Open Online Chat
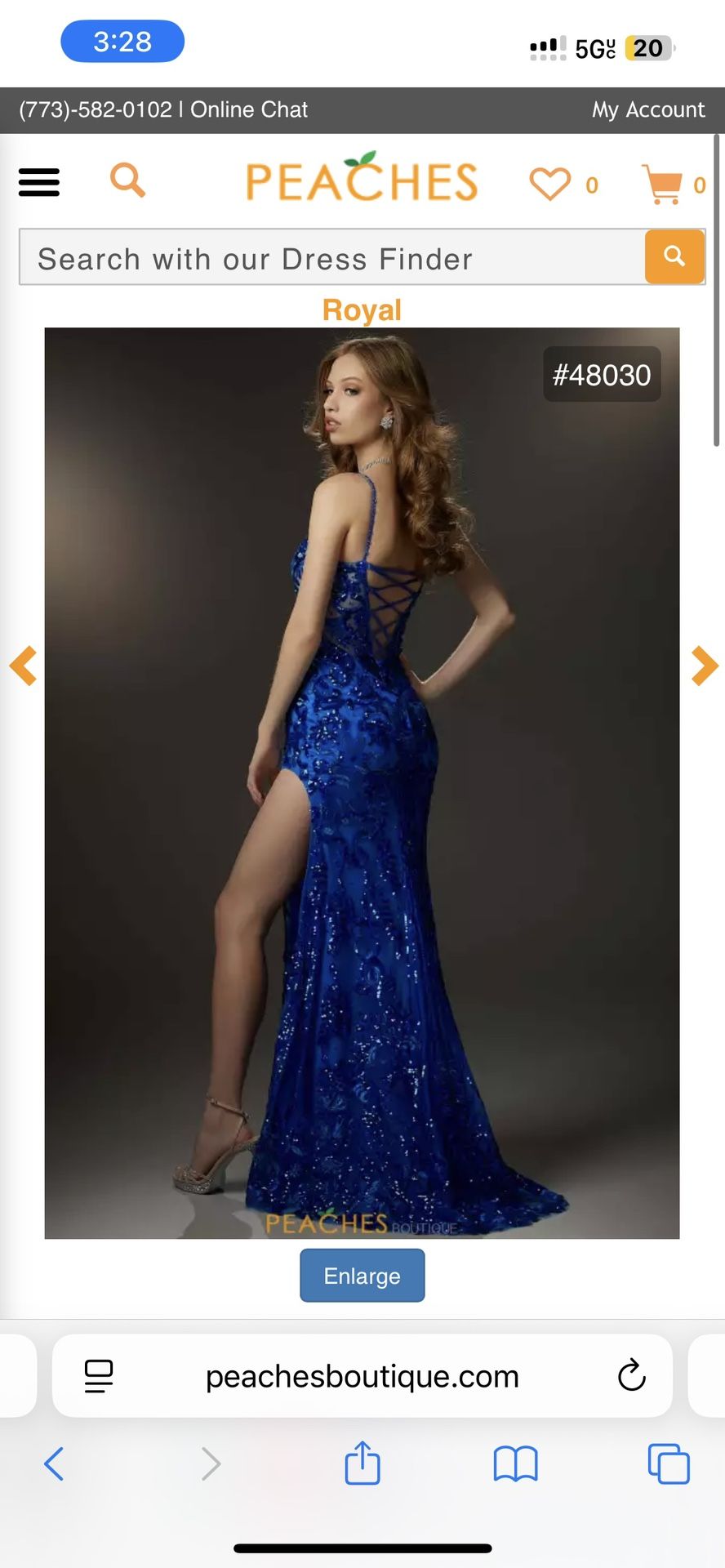725x1568 pixels. pos(249,109)
